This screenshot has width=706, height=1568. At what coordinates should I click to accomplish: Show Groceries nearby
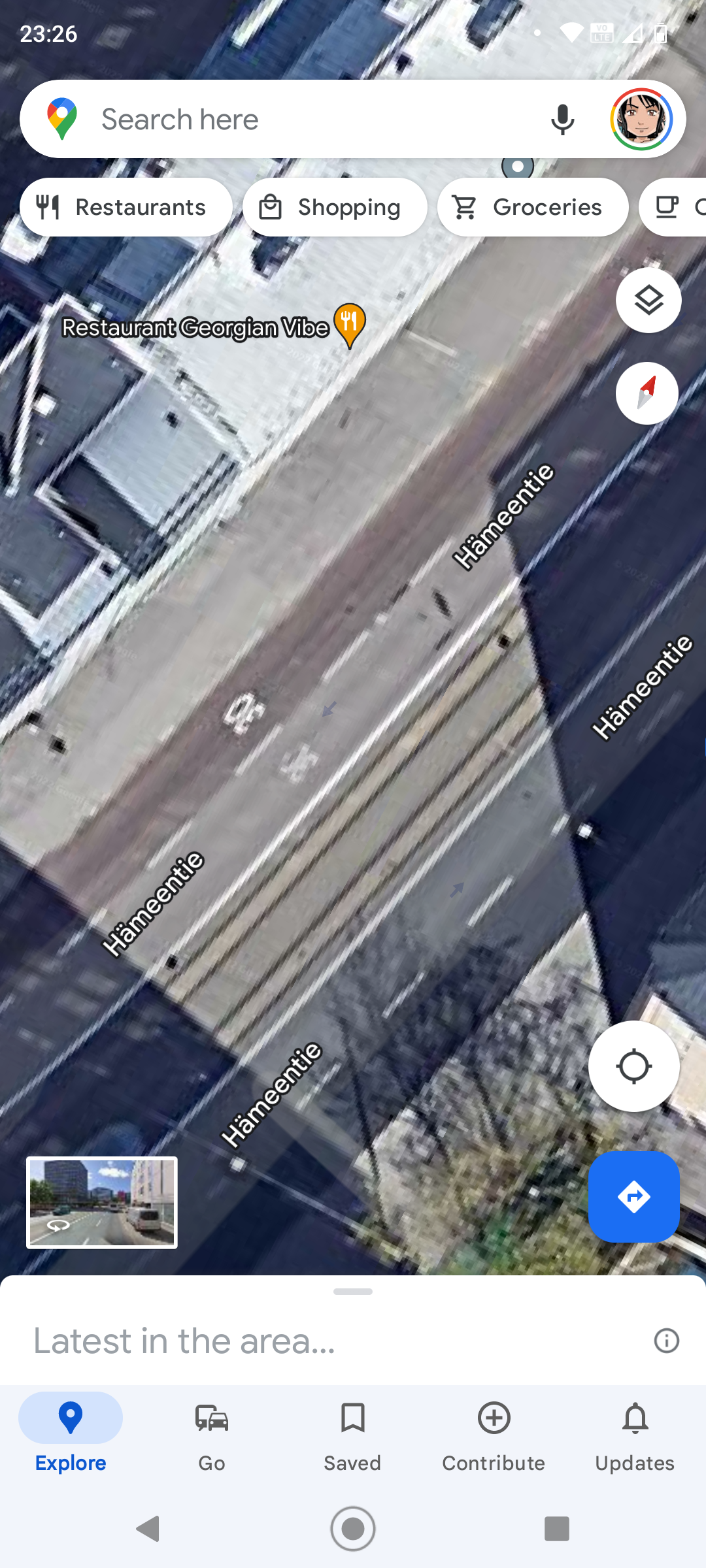pyautogui.click(x=533, y=207)
